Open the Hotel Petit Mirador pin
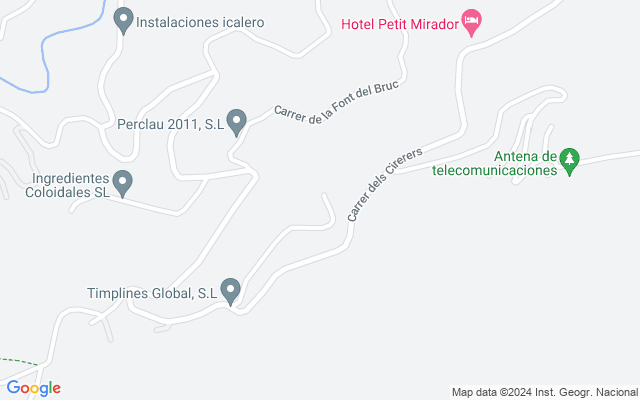 point(471,22)
